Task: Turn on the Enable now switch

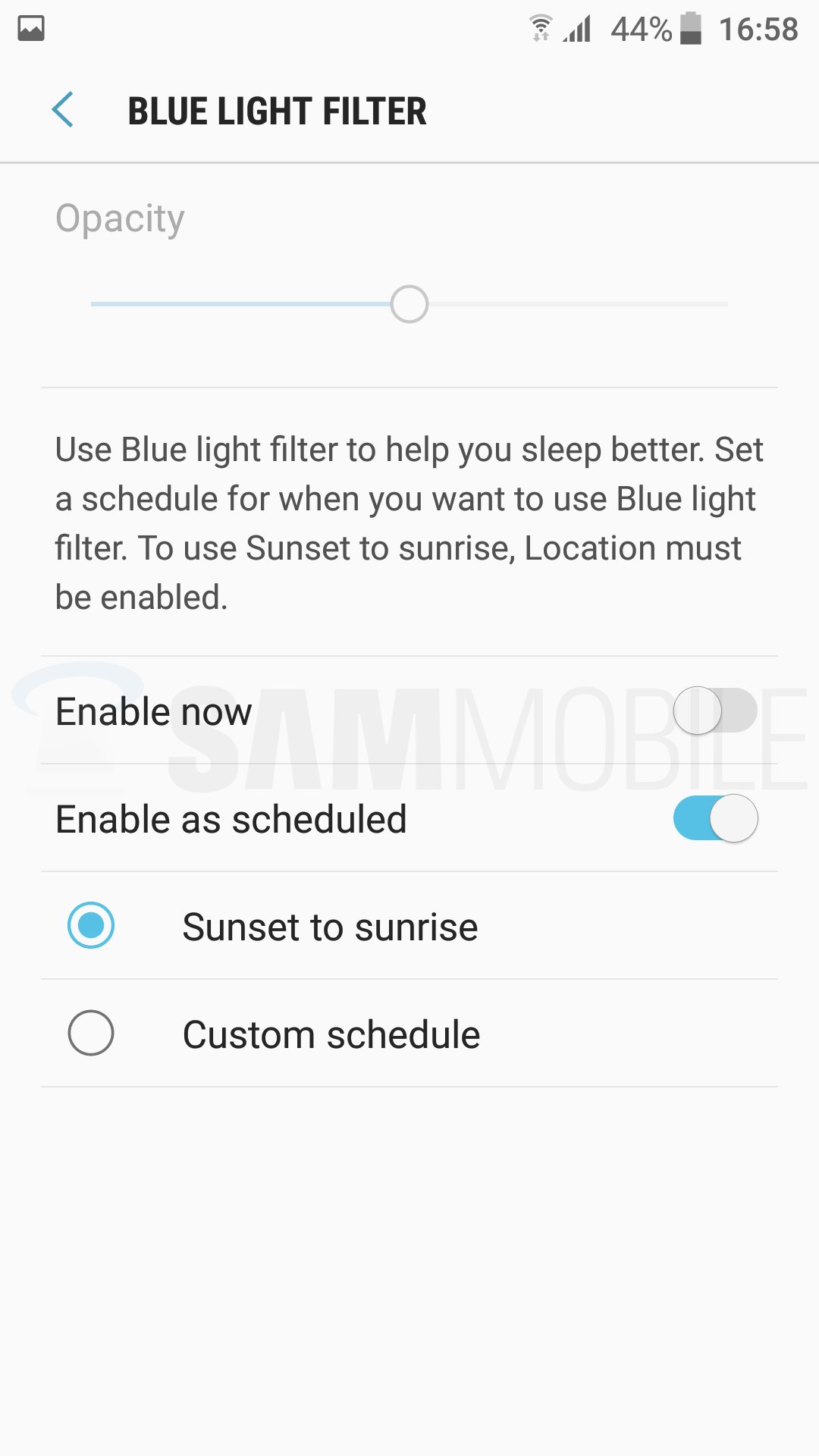Action: (x=714, y=711)
